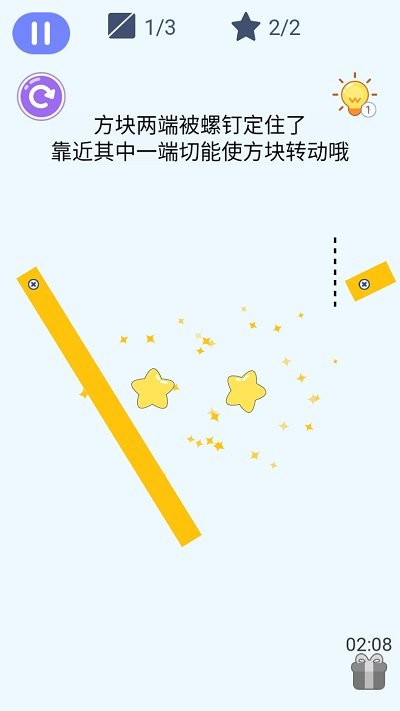
Task: Pause the game
Action: coord(41,33)
